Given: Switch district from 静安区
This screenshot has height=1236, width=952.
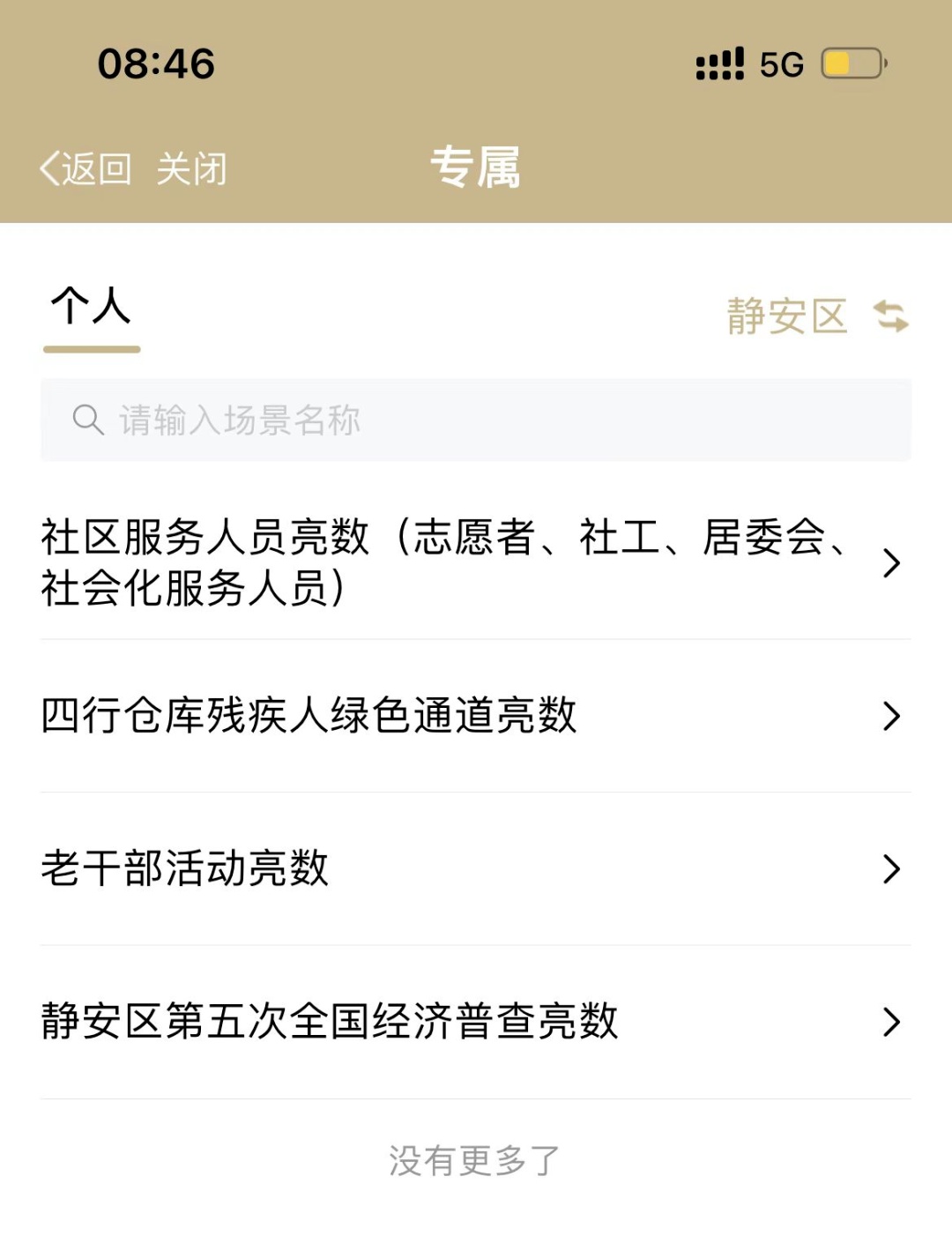Looking at the screenshot, I should click(816, 316).
